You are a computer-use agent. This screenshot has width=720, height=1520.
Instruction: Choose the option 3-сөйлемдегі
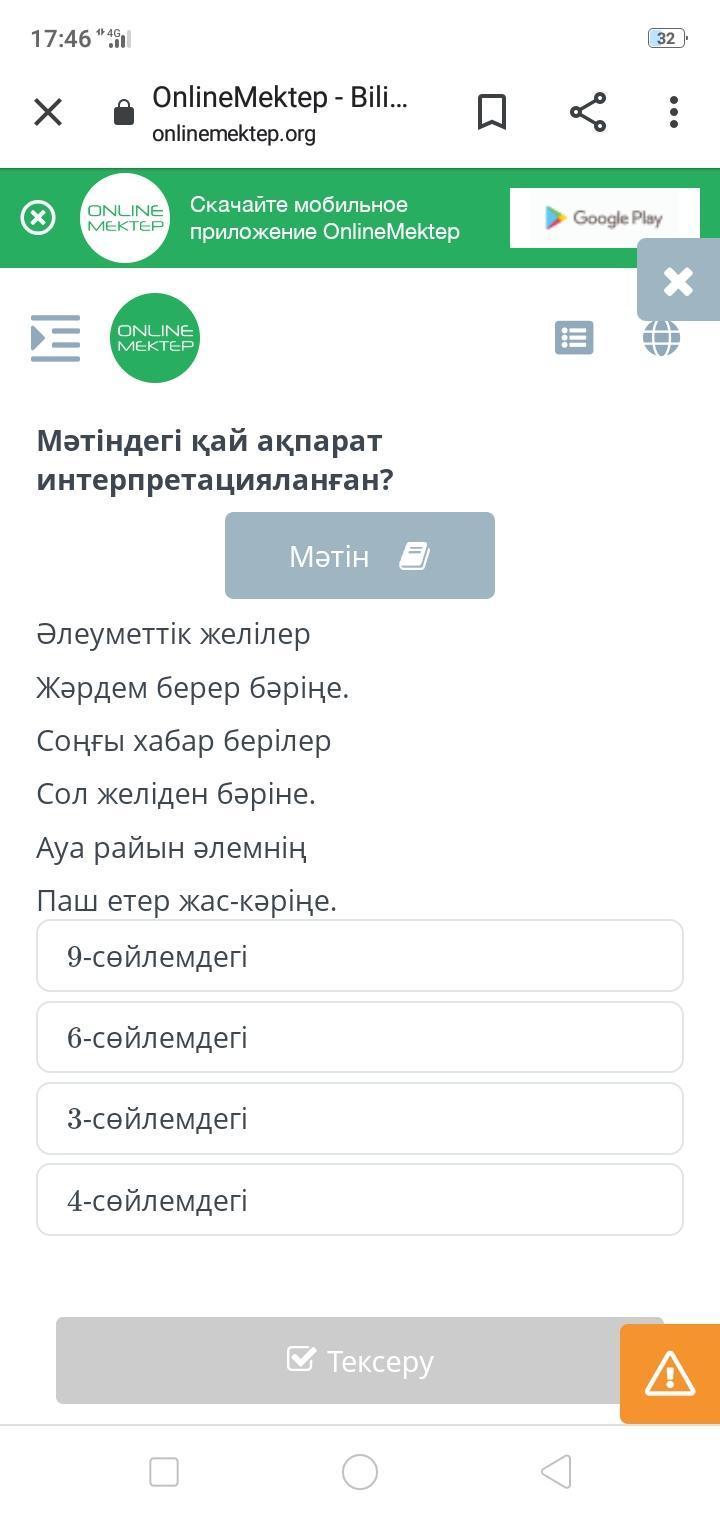point(360,1118)
